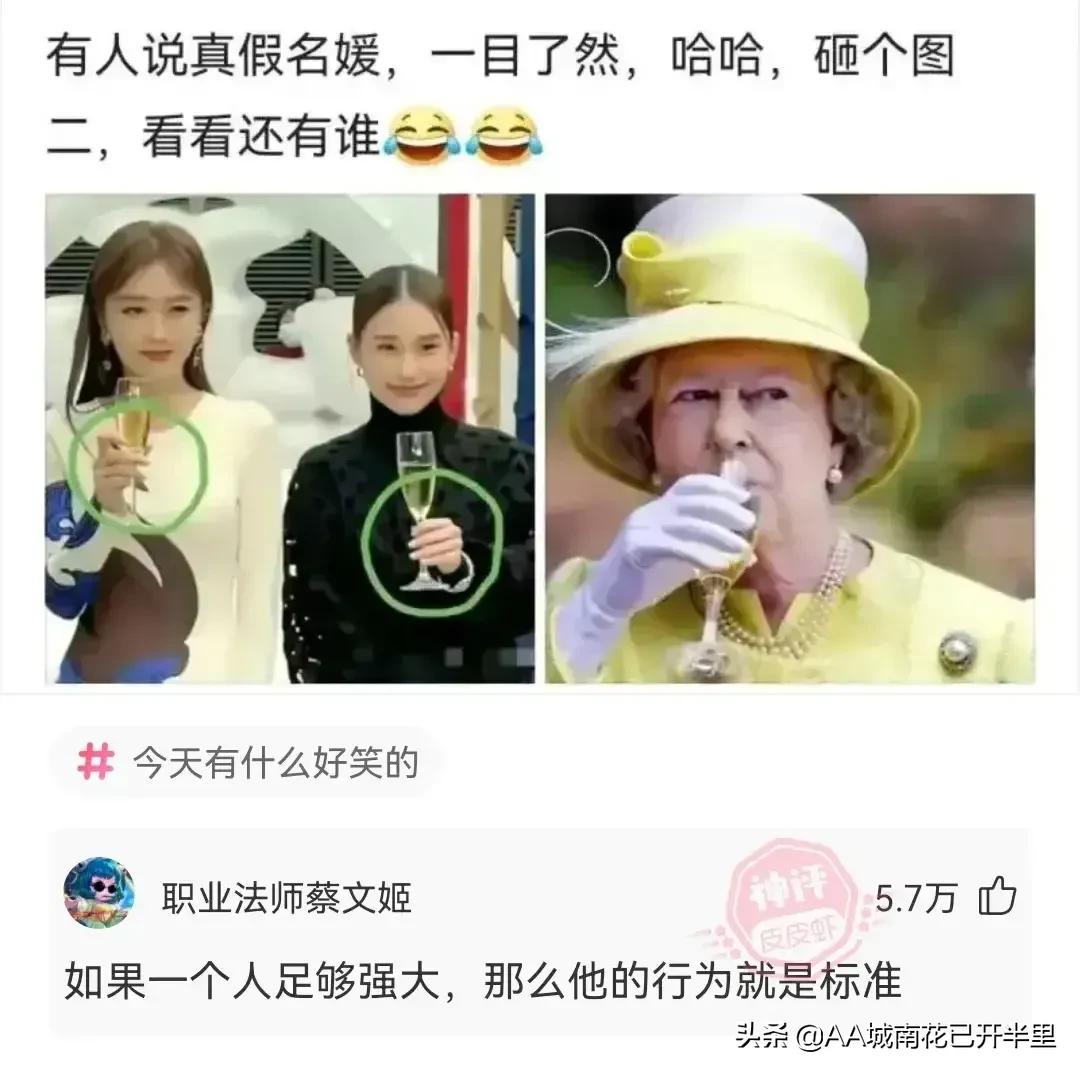The height and width of the screenshot is (1074, 1080).
Task: Like the comment by 职业法师蔡文姬
Action: 996,897
